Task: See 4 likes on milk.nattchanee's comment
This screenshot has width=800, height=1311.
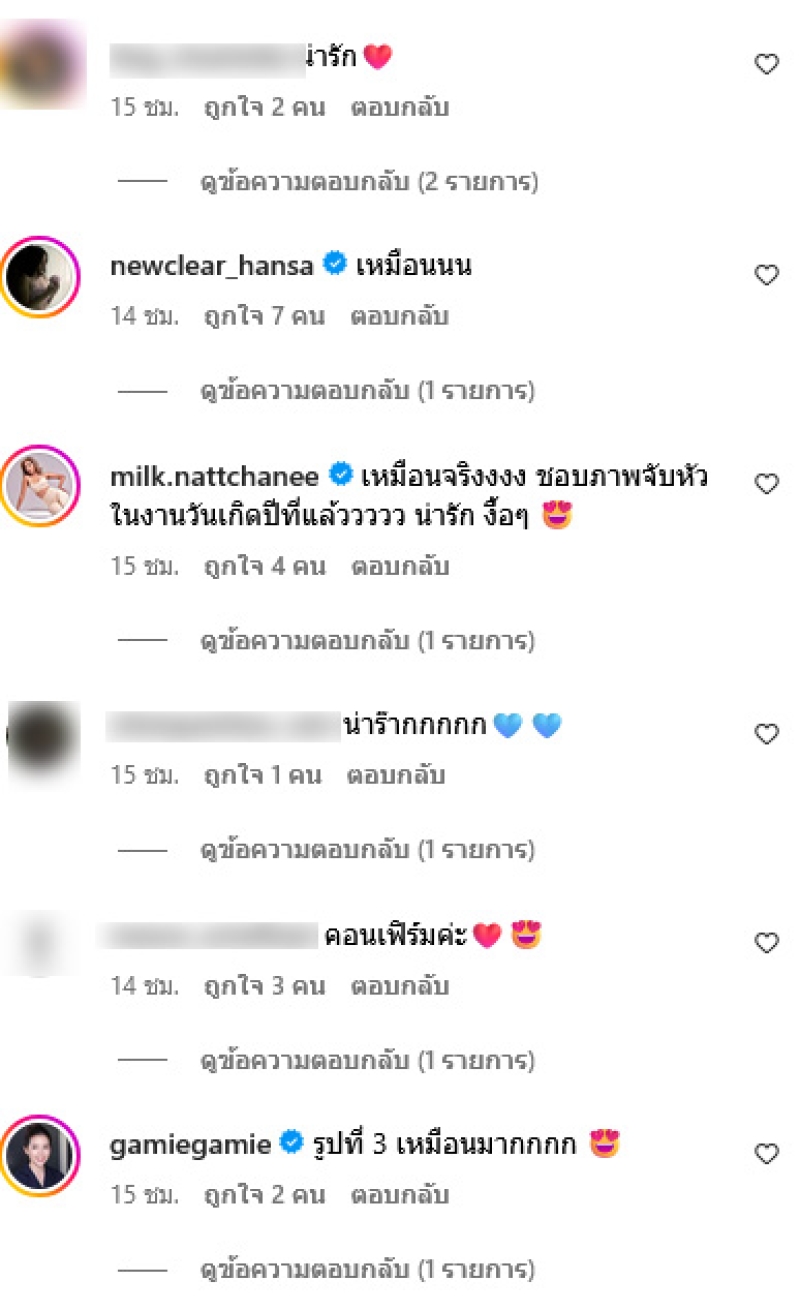Action: 264,567
